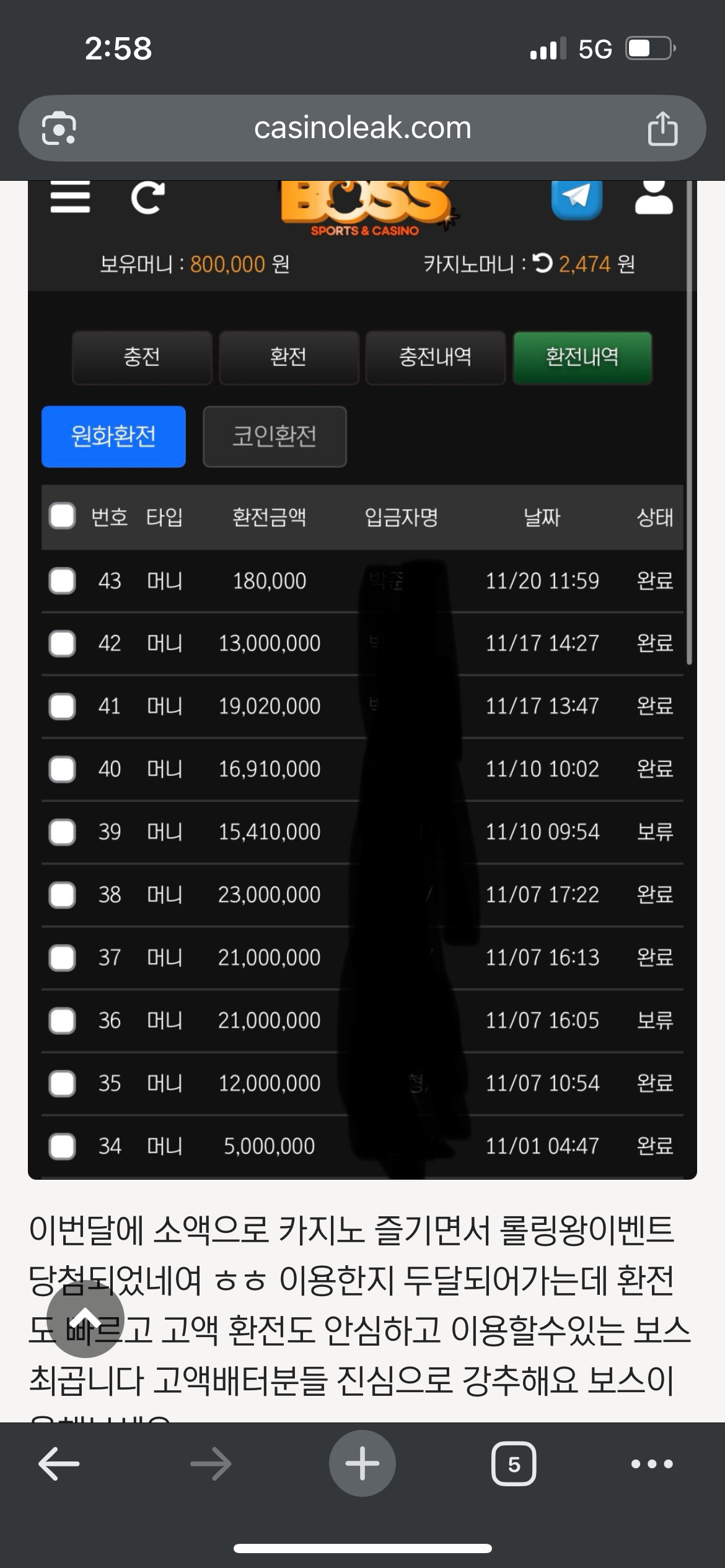
Task: Open a new tab with plus button
Action: (362, 1463)
